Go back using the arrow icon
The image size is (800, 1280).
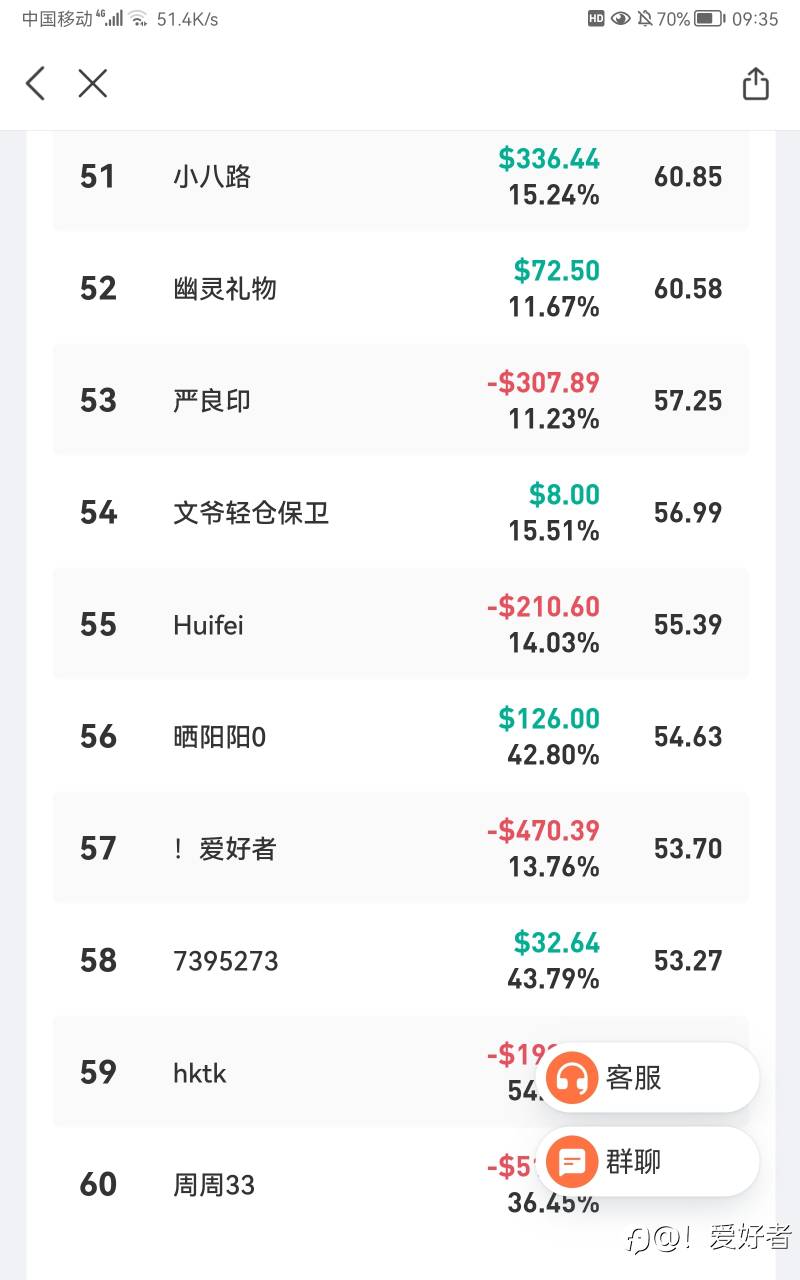pos(36,83)
